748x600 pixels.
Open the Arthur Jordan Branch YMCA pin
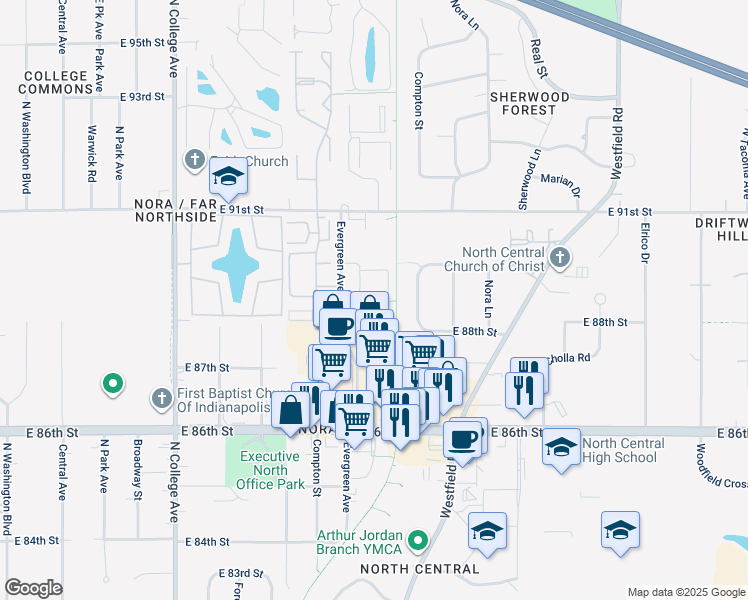pyautogui.click(x=418, y=541)
